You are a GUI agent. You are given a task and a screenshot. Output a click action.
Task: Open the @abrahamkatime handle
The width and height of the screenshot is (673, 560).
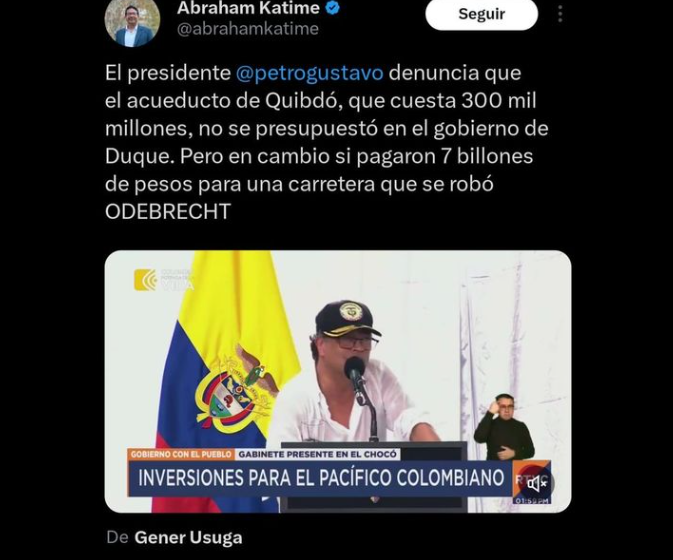247,29
